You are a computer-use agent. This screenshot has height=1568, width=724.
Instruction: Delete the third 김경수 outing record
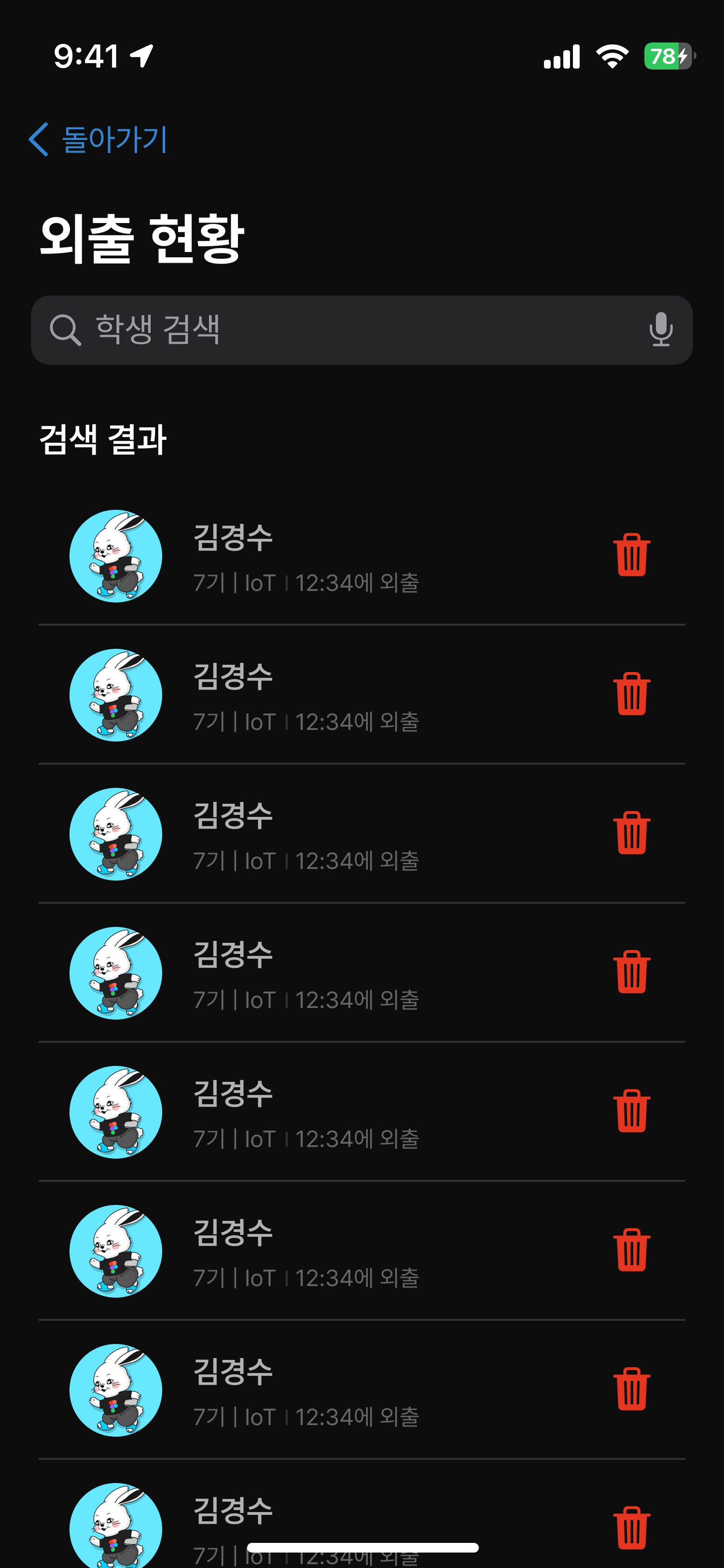click(x=631, y=833)
